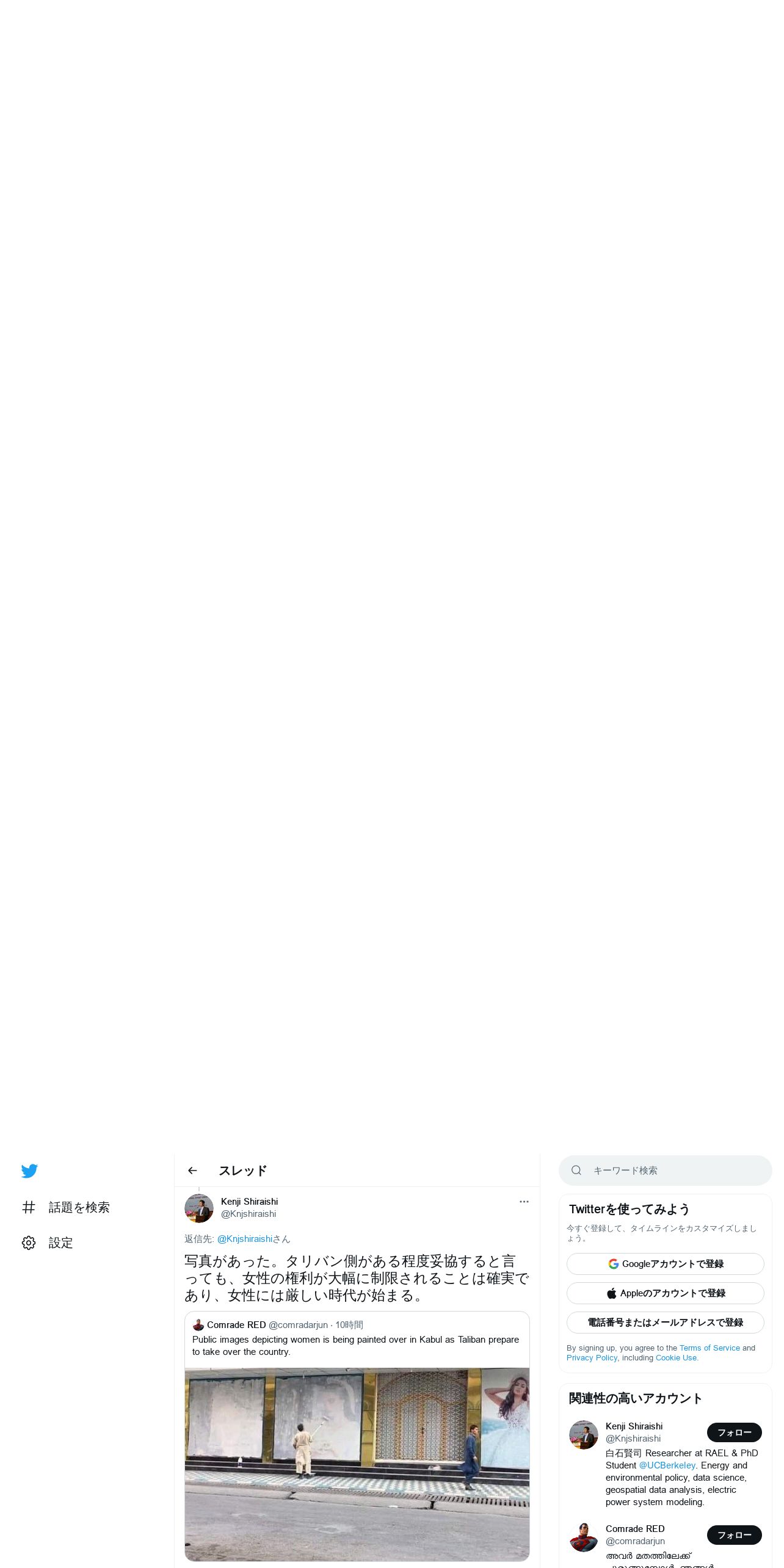Open 話題を検索 explore menu

point(66,1207)
